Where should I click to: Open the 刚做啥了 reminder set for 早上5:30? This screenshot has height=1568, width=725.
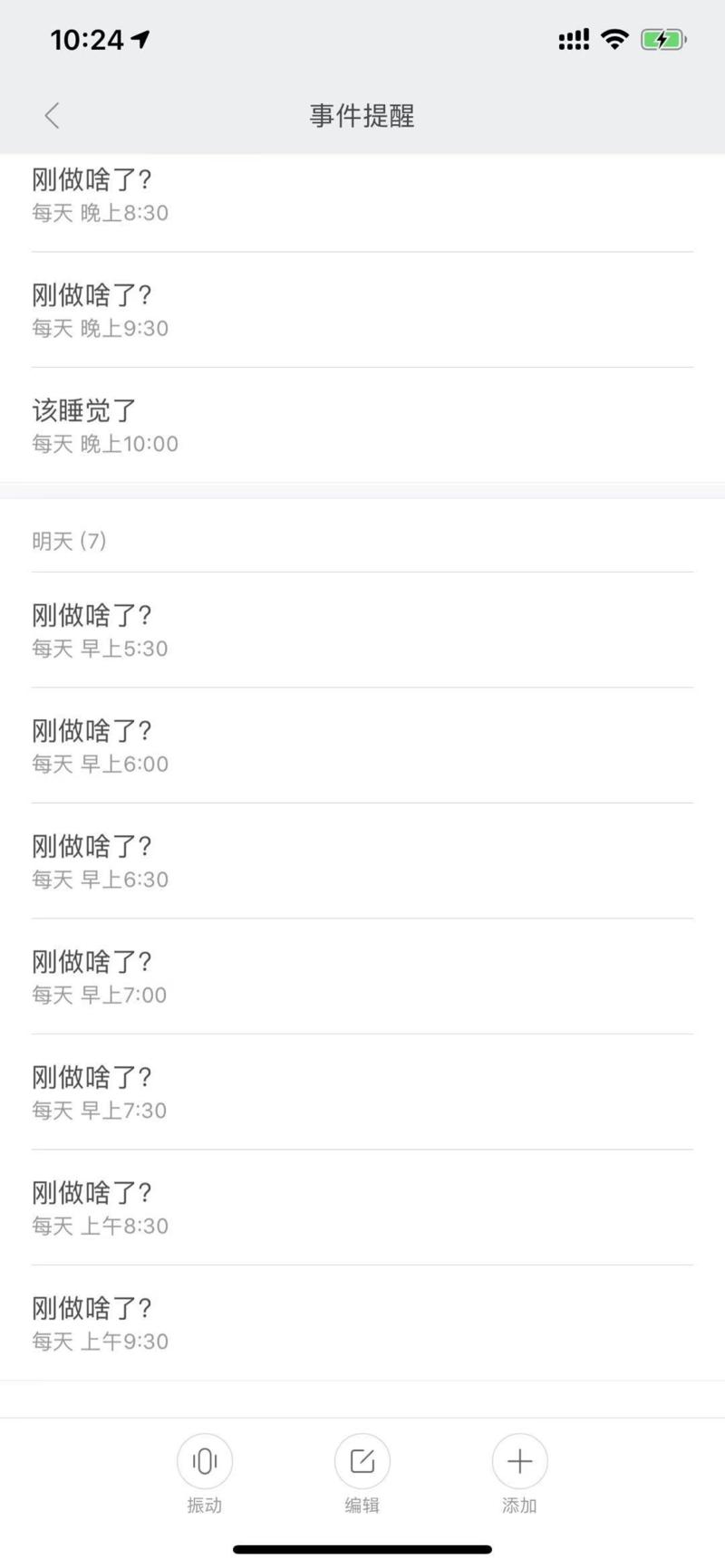point(362,630)
